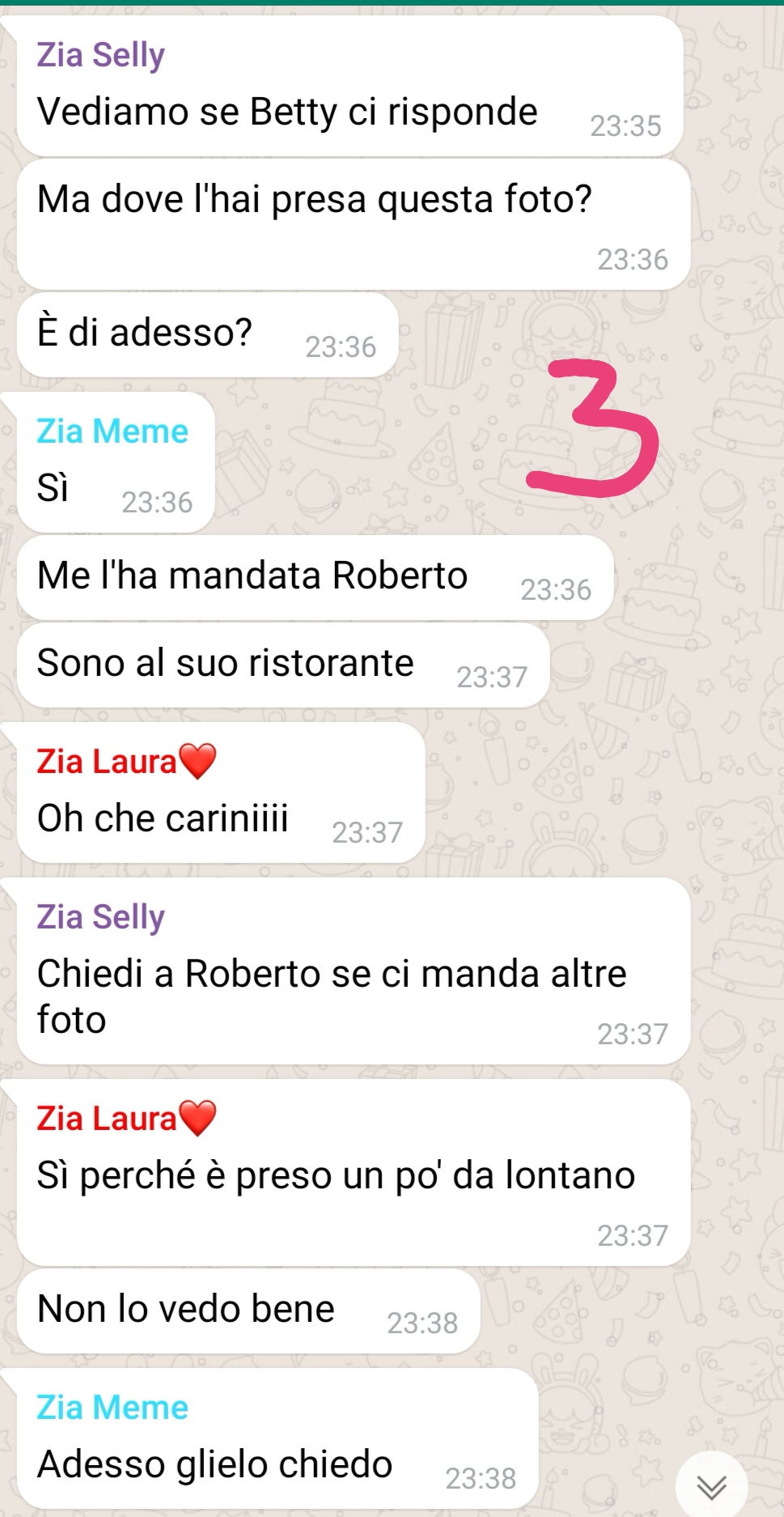Tap Zia Meme's name above the 'Sì' message
Viewport: 784px width, 1517px height.
click(112, 431)
